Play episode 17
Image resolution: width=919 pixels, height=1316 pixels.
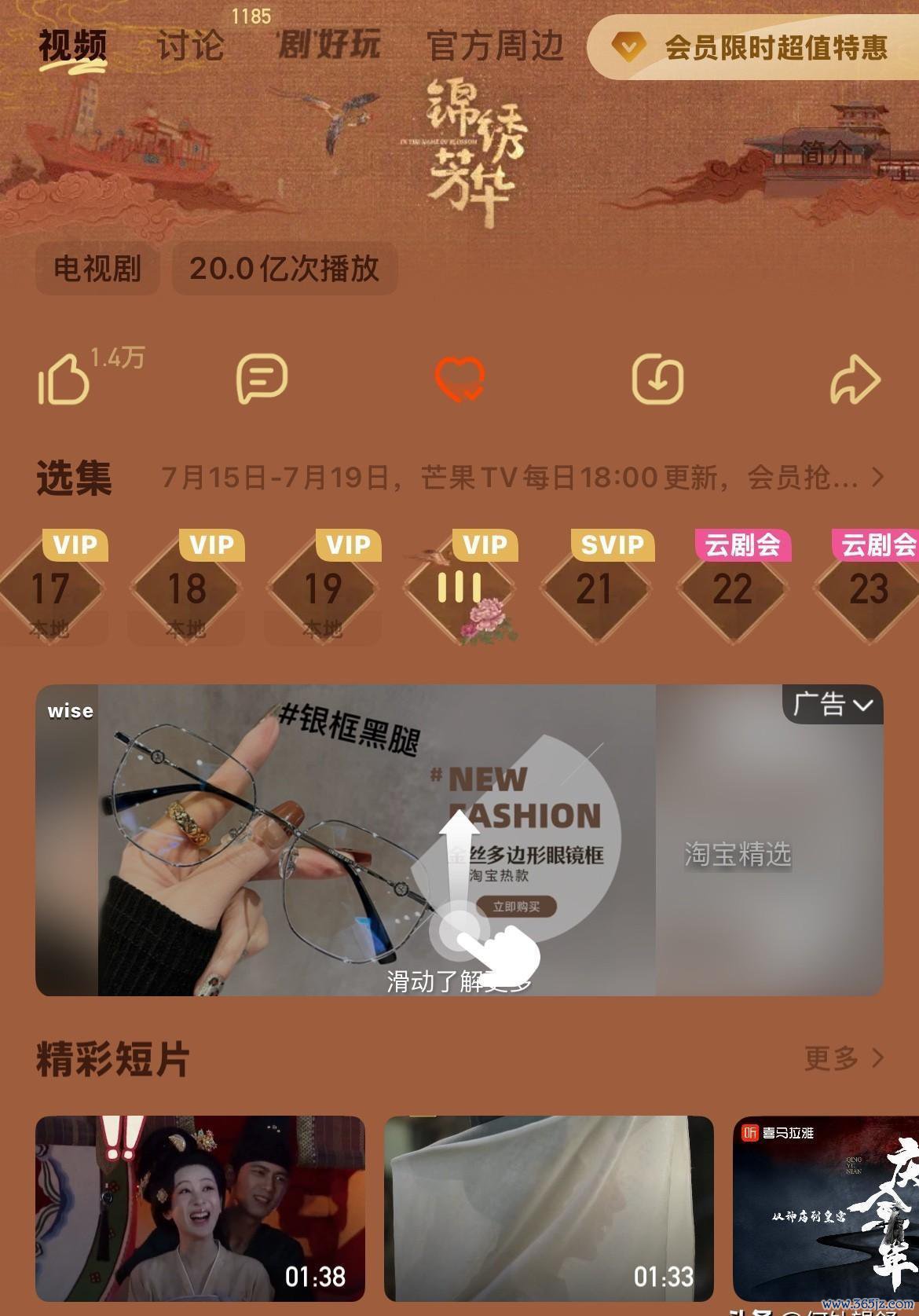[51, 589]
